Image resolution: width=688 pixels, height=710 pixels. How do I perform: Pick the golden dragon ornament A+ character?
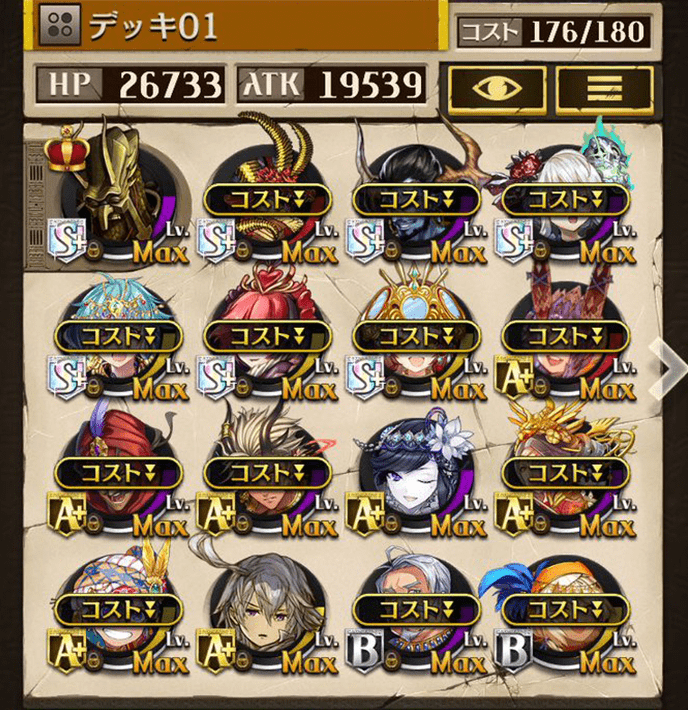tap(564, 472)
